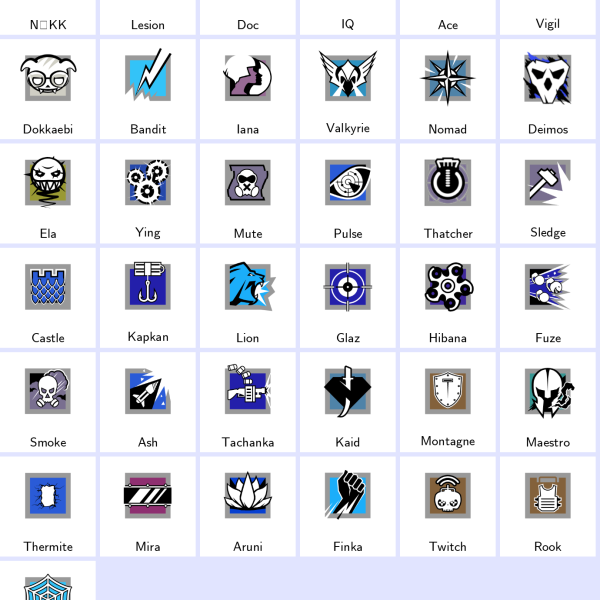This screenshot has width=600, height=600.
Task: Choose the Sledge tile
Action: pos(548,192)
